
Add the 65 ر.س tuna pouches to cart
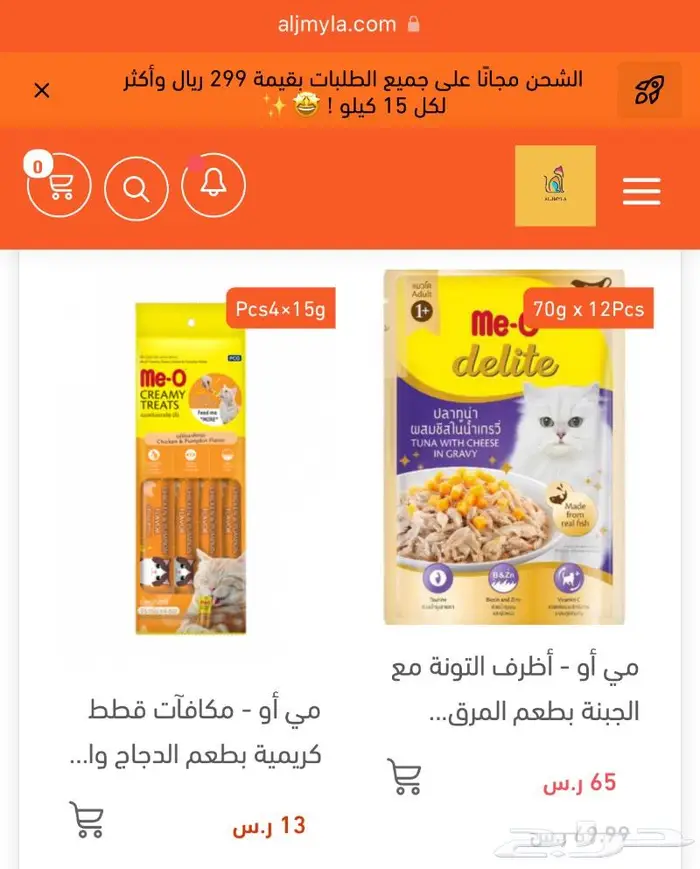tap(405, 777)
